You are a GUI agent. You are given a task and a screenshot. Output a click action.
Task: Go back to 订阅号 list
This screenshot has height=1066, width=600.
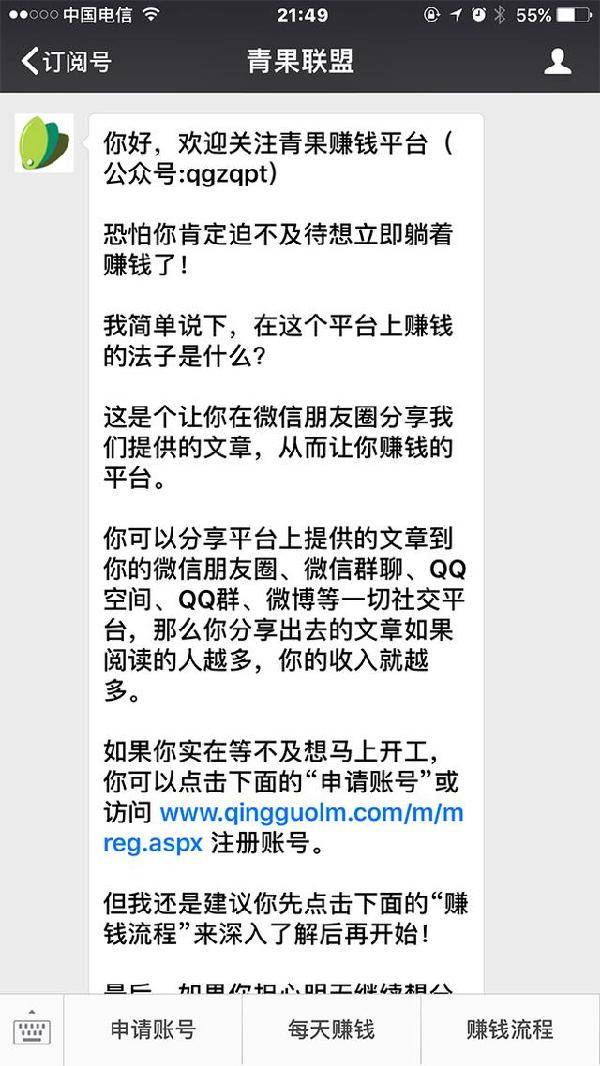[x=66, y=62]
